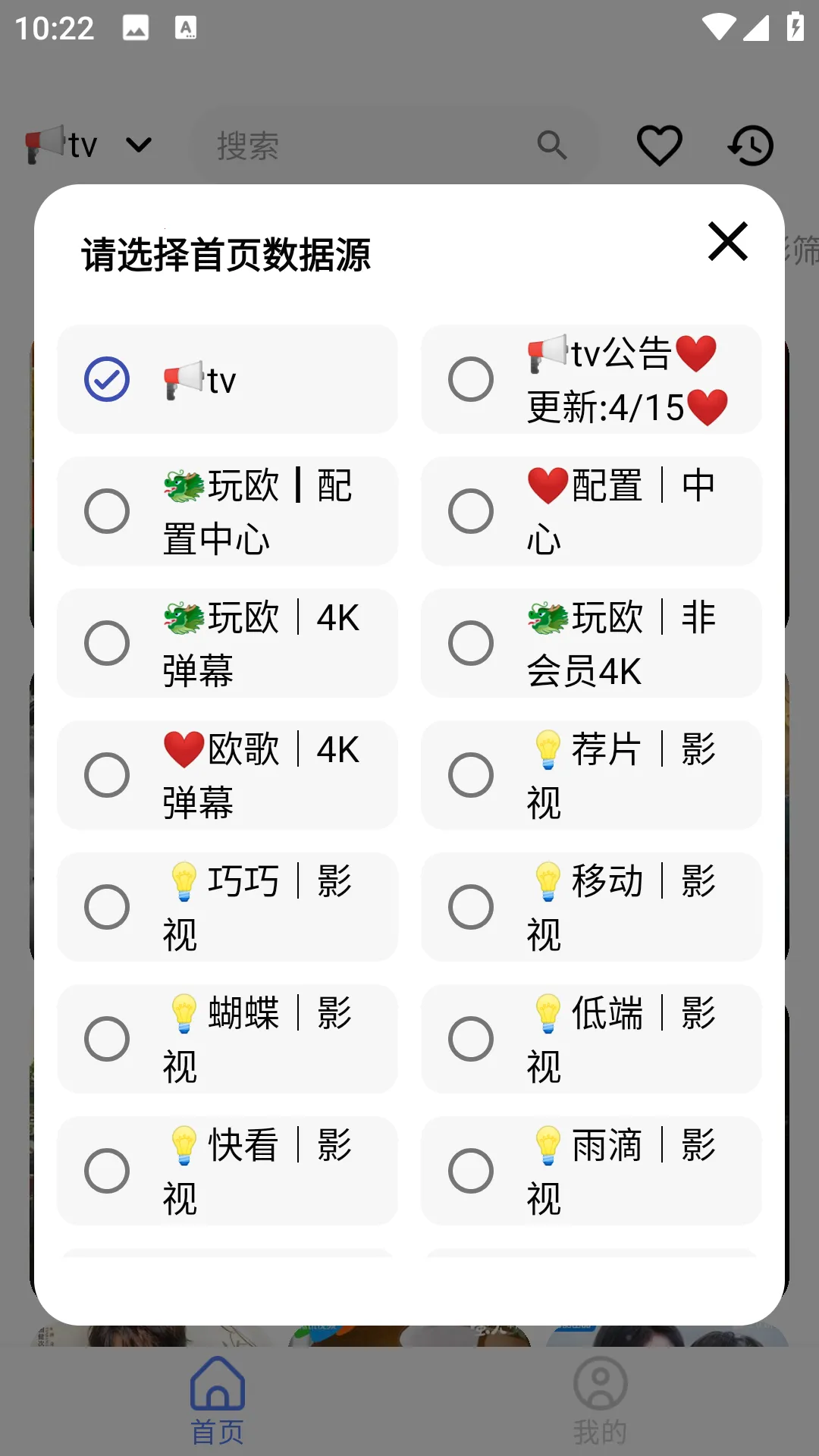Close the data source selection dialog
This screenshot has width=819, height=1456.
(x=728, y=241)
